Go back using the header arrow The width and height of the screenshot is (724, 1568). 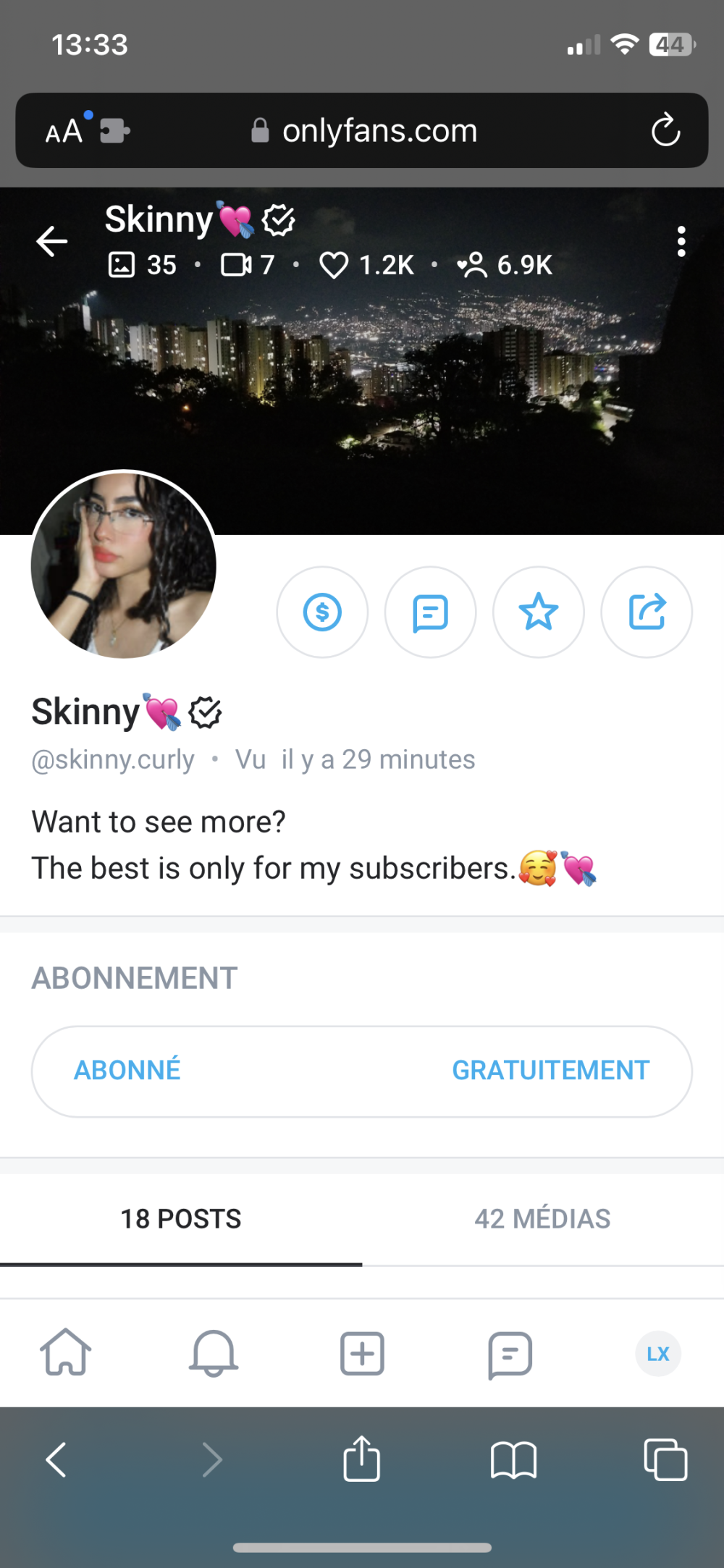52,241
